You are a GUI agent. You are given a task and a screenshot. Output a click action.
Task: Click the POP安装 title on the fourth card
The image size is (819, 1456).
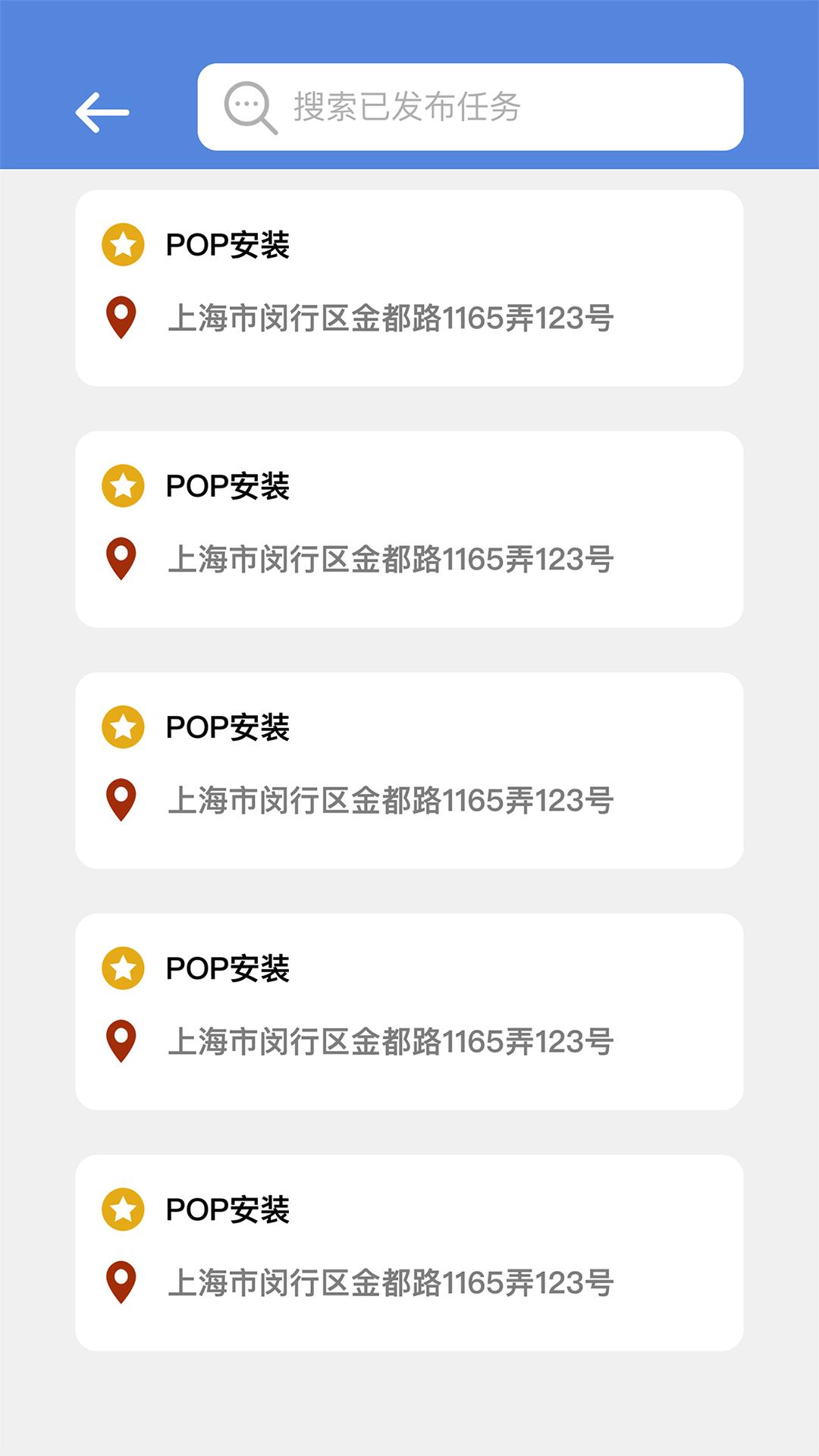[227, 968]
